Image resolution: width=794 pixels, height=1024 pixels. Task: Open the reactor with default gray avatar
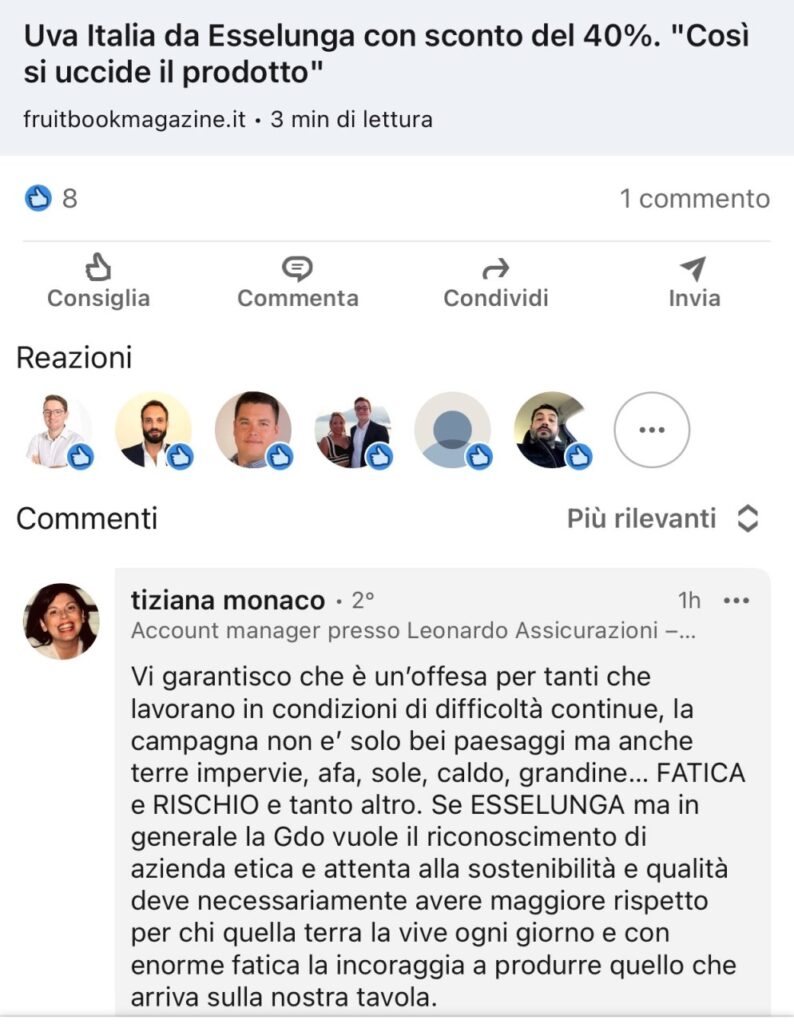coord(453,430)
